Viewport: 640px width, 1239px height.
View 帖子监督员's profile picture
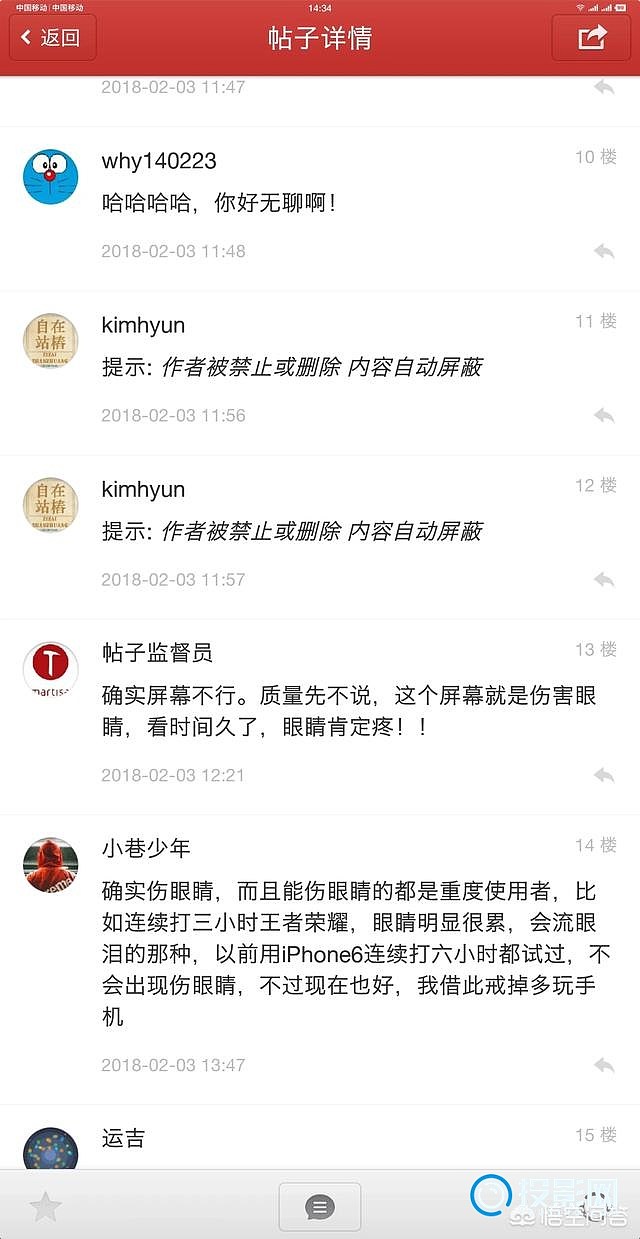pos(50,669)
